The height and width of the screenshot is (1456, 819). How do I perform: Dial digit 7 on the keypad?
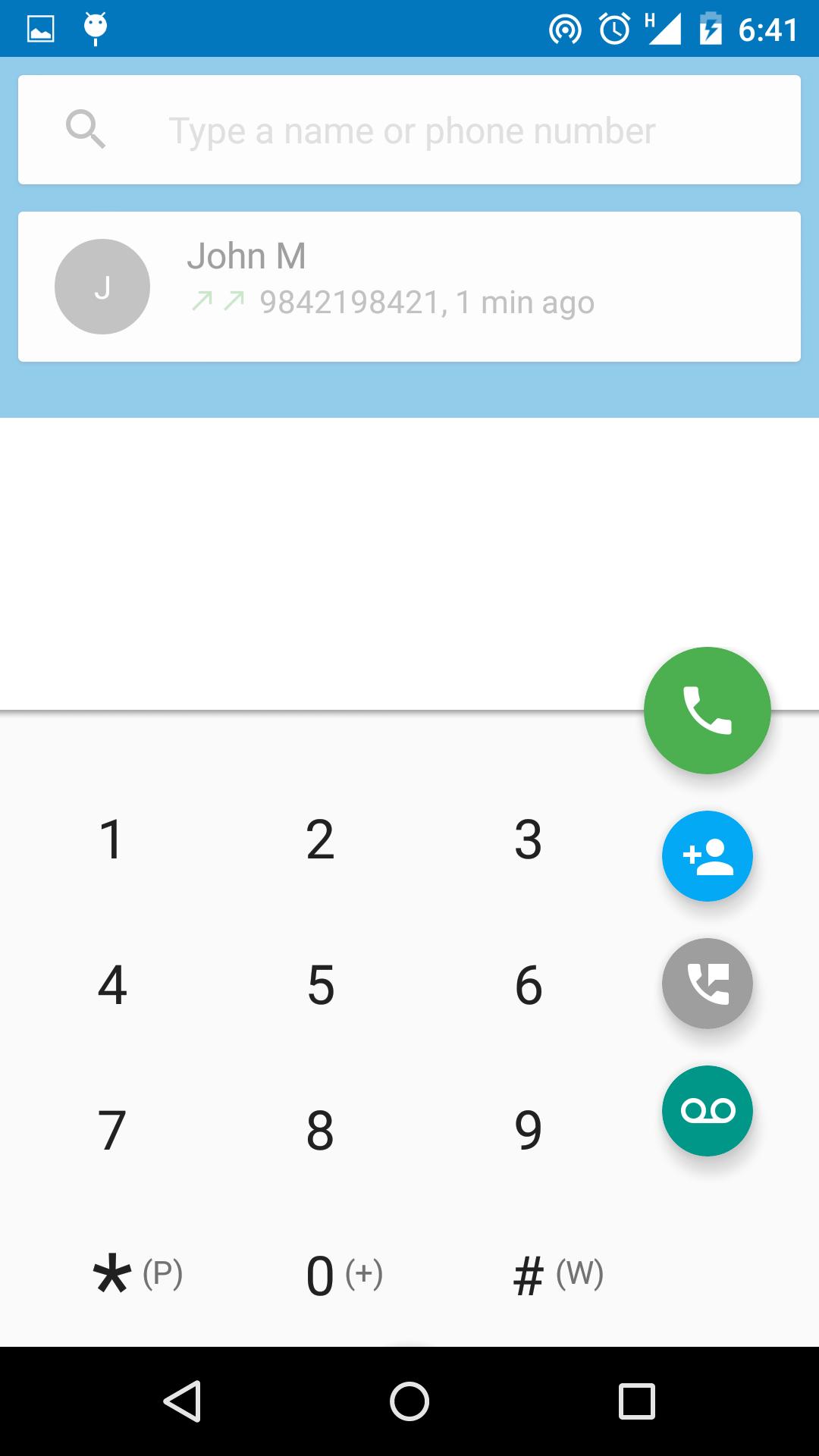coord(111,1130)
